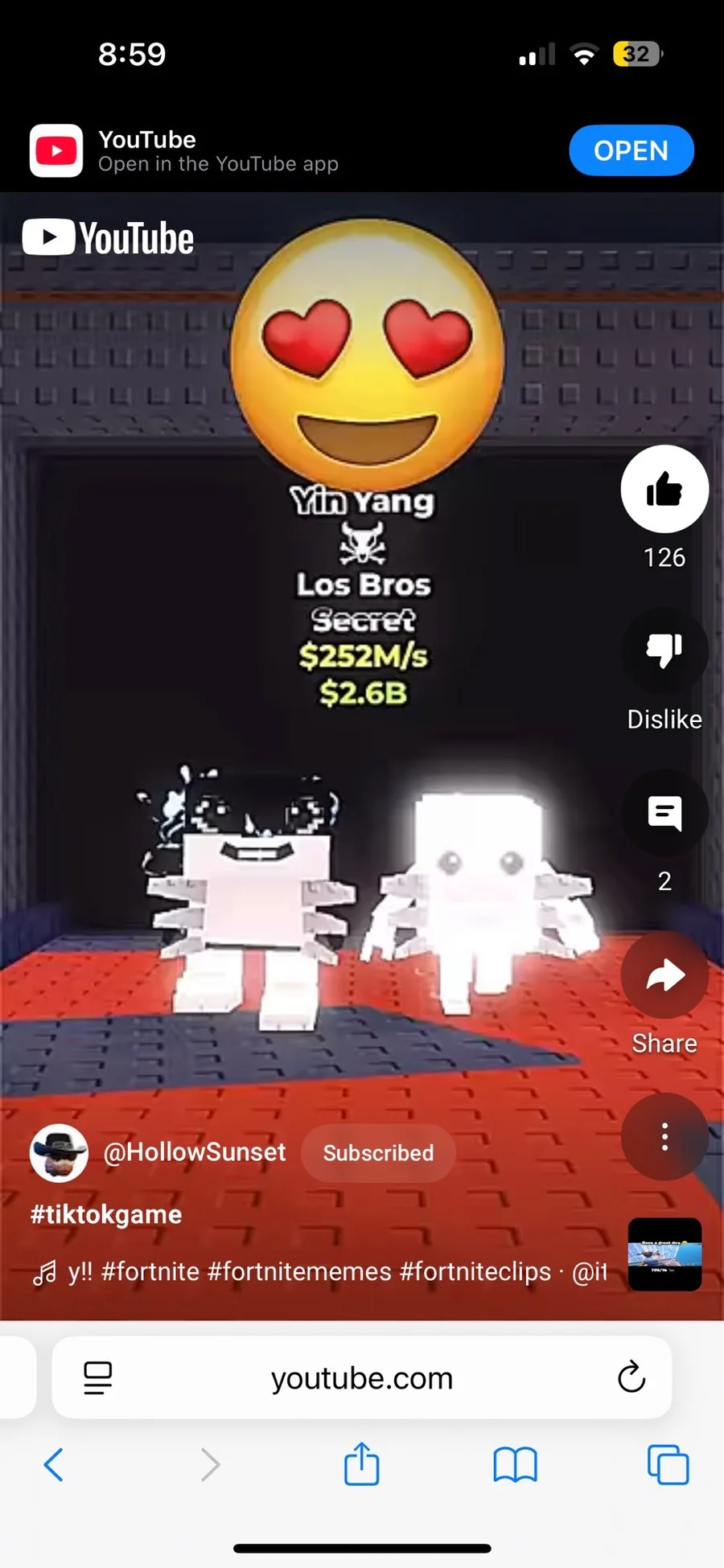Image resolution: width=724 pixels, height=1568 pixels.
Task: Open Safari bookmarks
Action: (x=515, y=1465)
